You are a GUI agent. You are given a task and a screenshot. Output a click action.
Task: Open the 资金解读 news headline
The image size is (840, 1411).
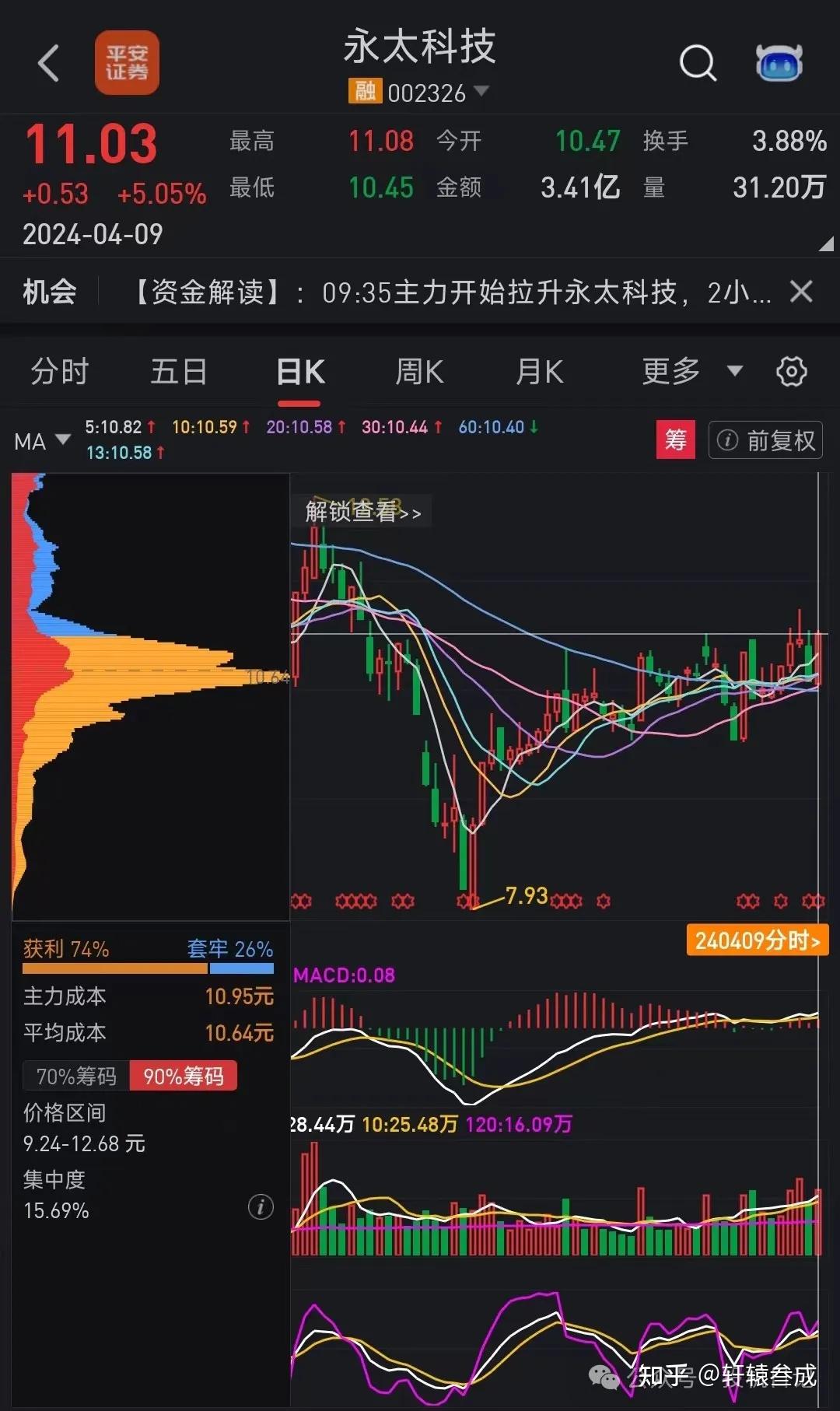pyautogui.click(x=451, y=292)
